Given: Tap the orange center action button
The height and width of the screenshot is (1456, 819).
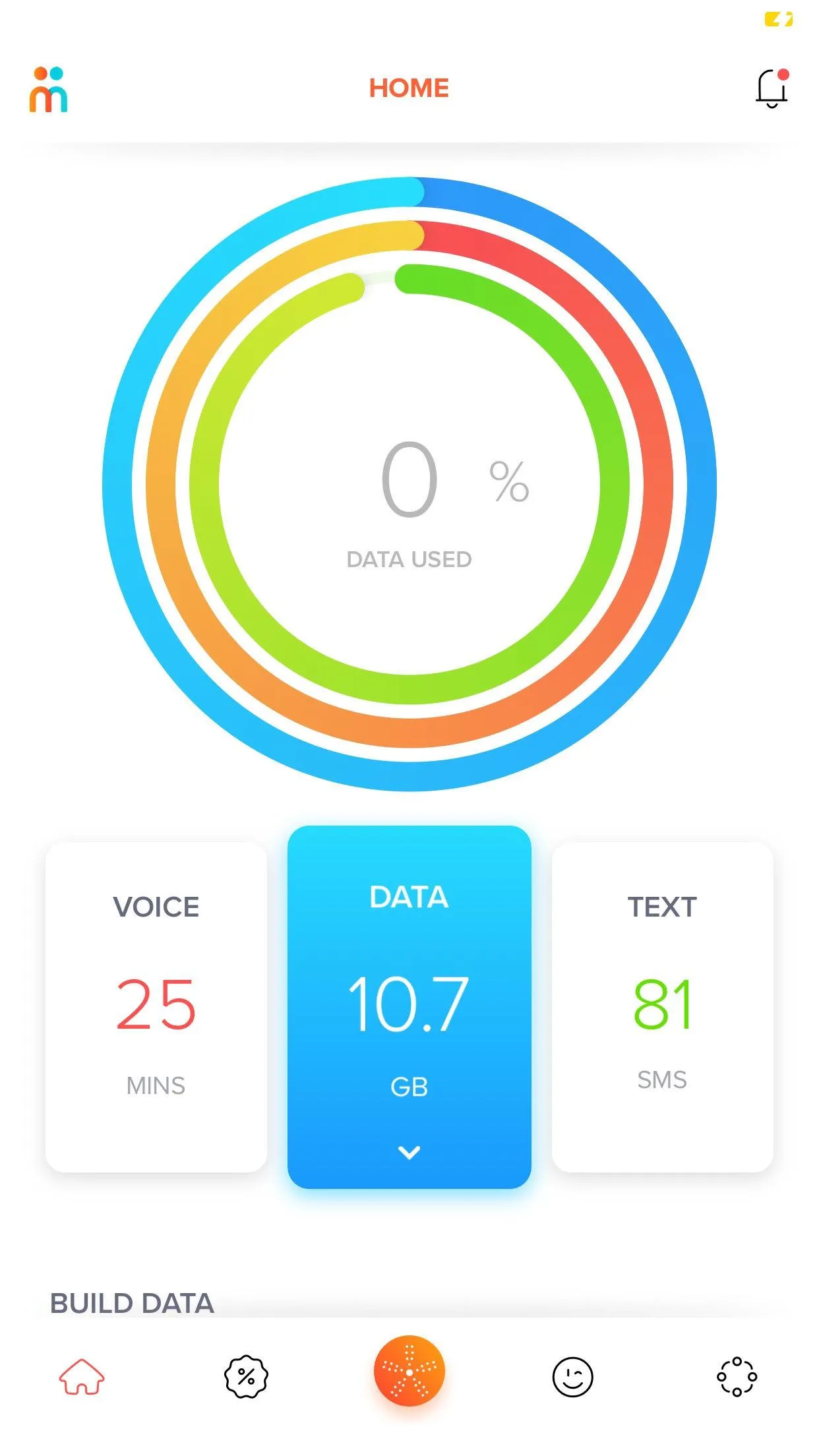Looking at the screenshot, I should click(409, 1372).
